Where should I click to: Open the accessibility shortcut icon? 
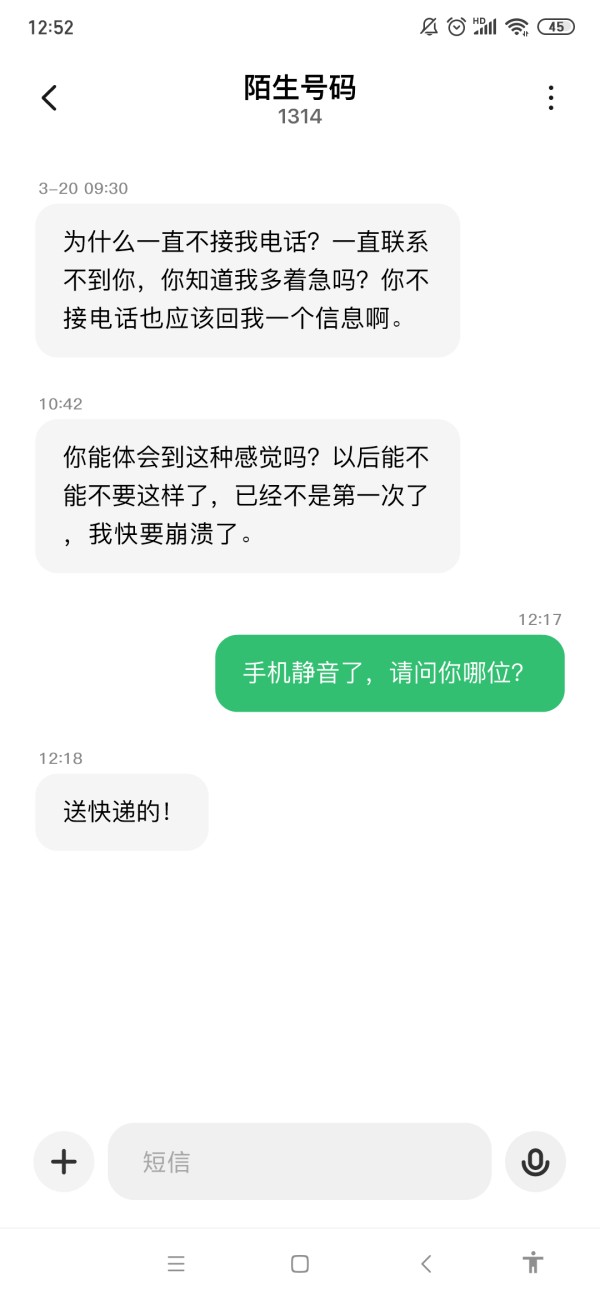pos(533,1262)
